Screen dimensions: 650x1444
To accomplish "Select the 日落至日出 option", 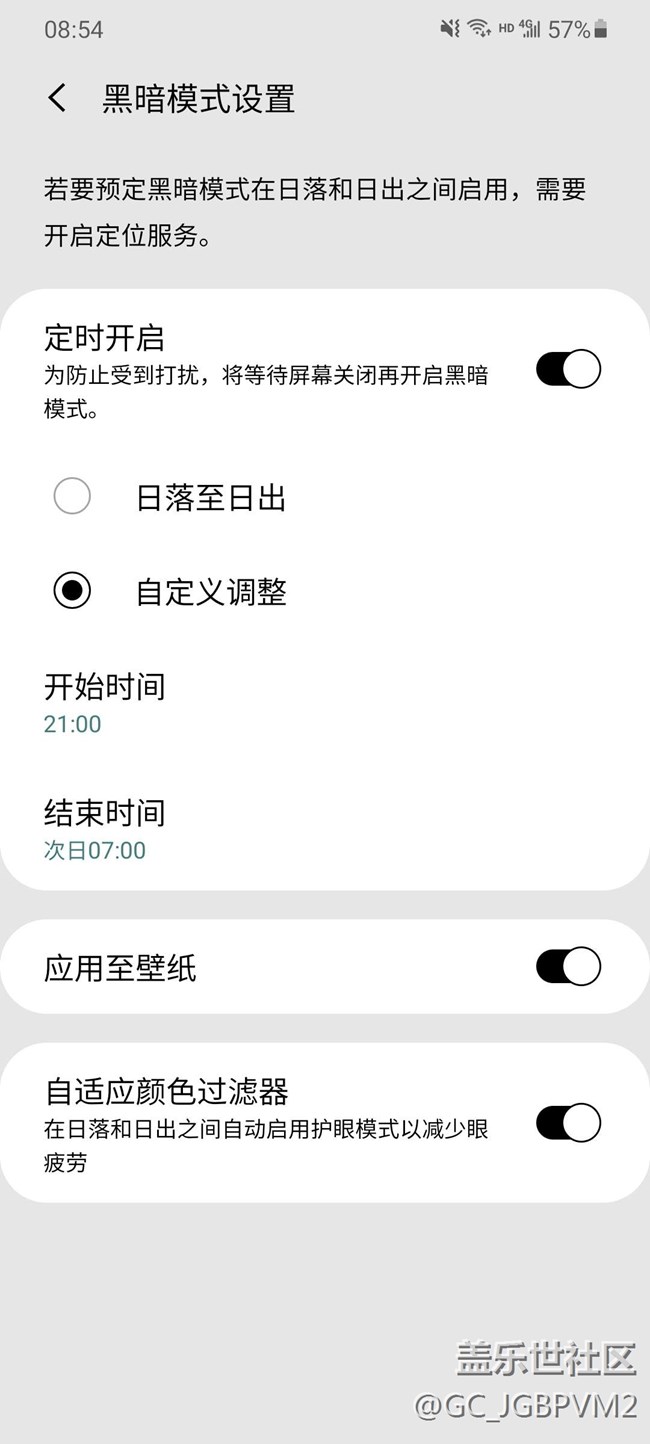I will pos(72,496).
